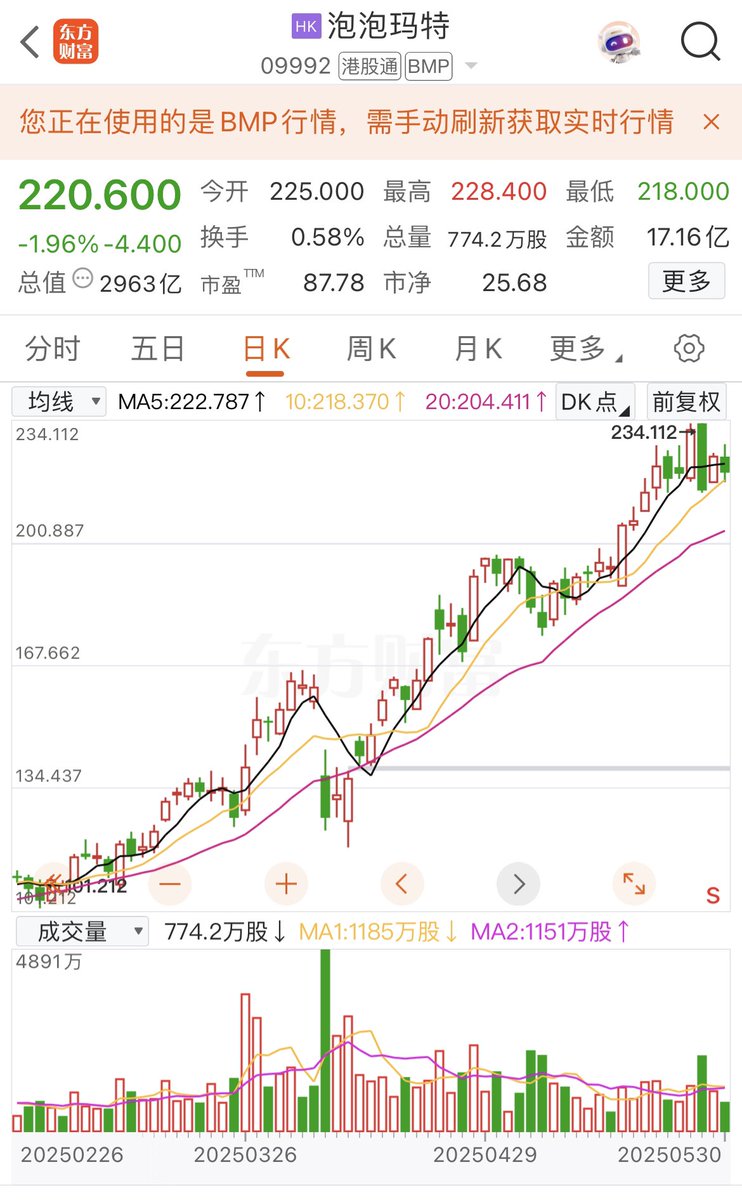Move chart left with the arrow
Screen dimensions: 742x1200
click(402, 884)
